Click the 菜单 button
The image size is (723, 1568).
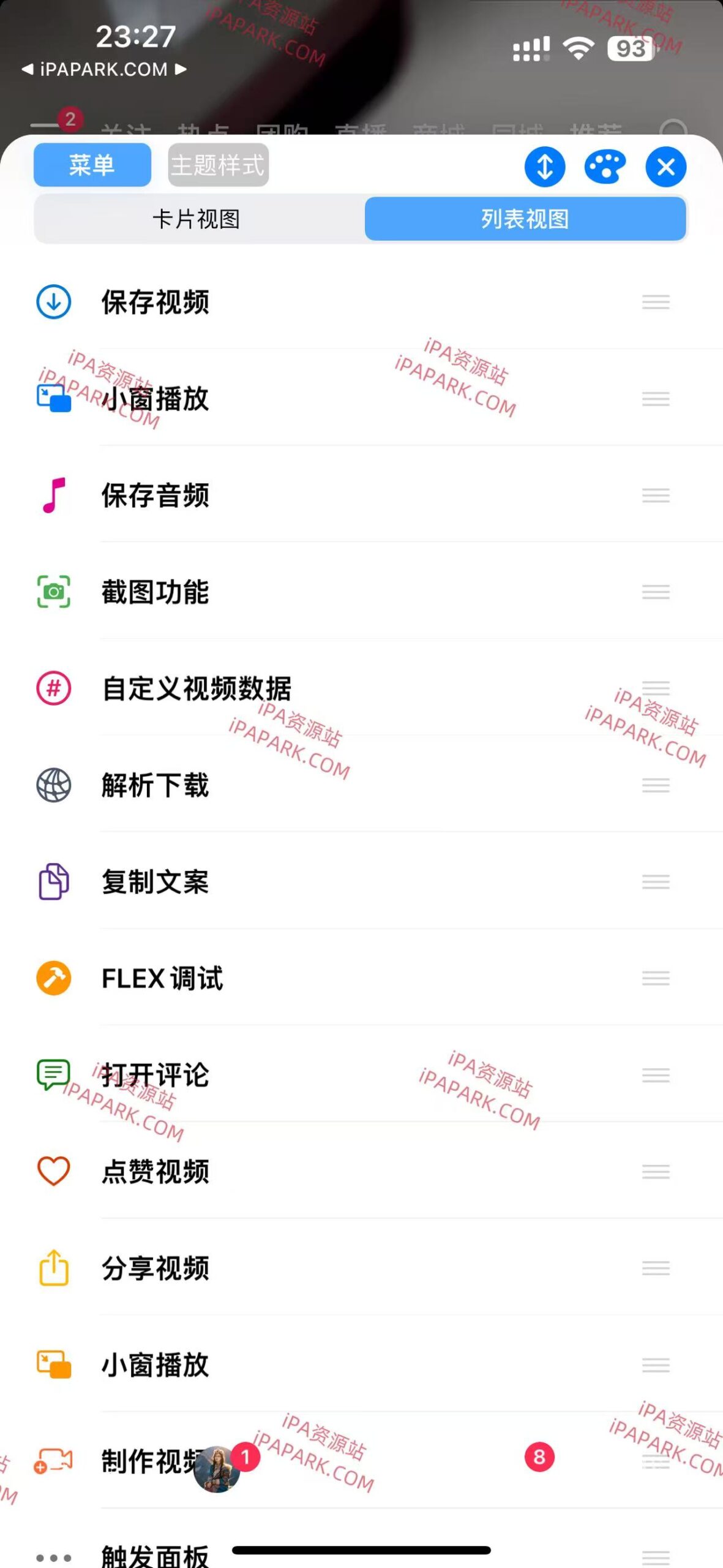coord(91,164)
